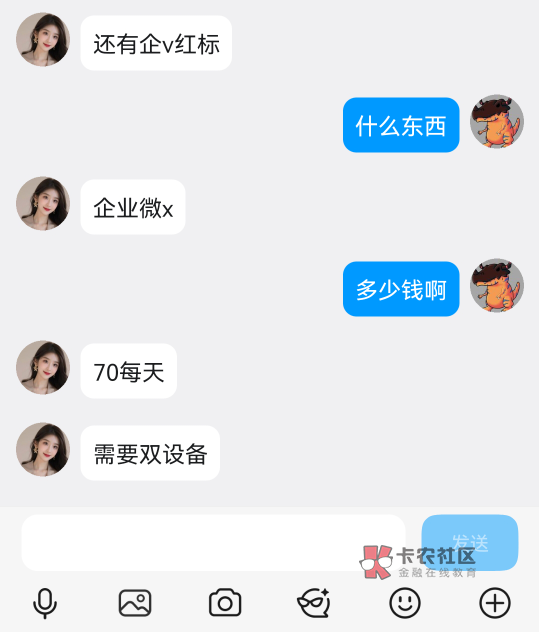Open the plus more-options menu
The height and width of the screenshot is (632, 539).
click(x=495, y=603)
